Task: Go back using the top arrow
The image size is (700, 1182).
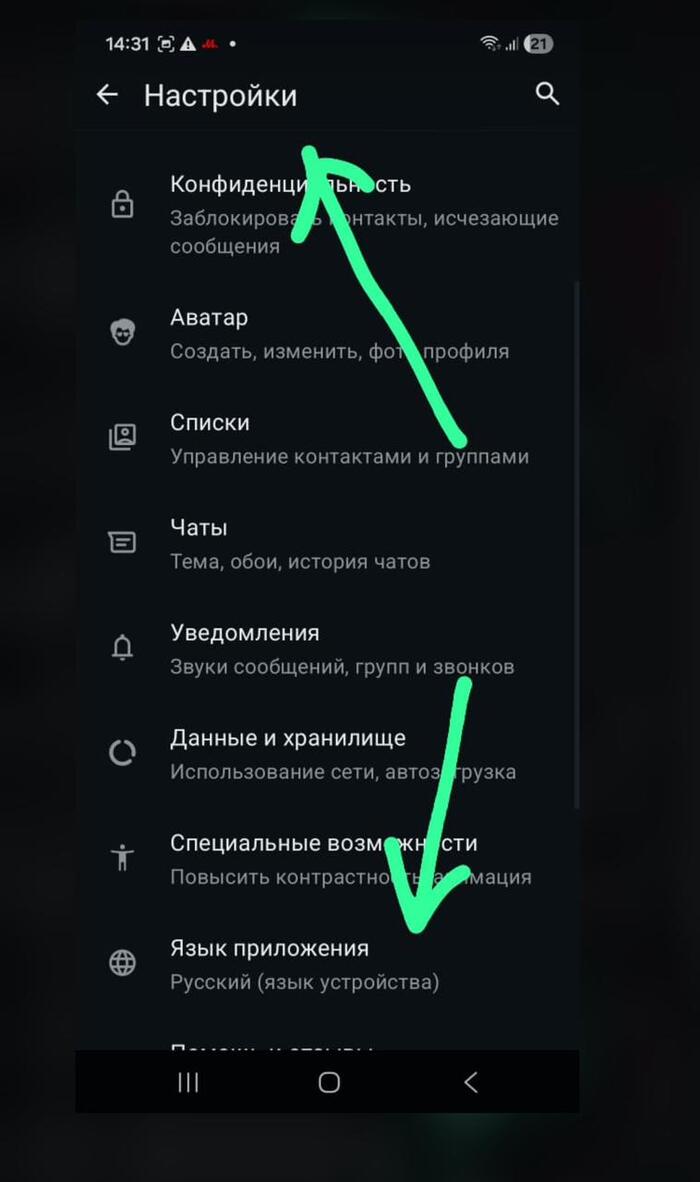Action: [107, 95]
